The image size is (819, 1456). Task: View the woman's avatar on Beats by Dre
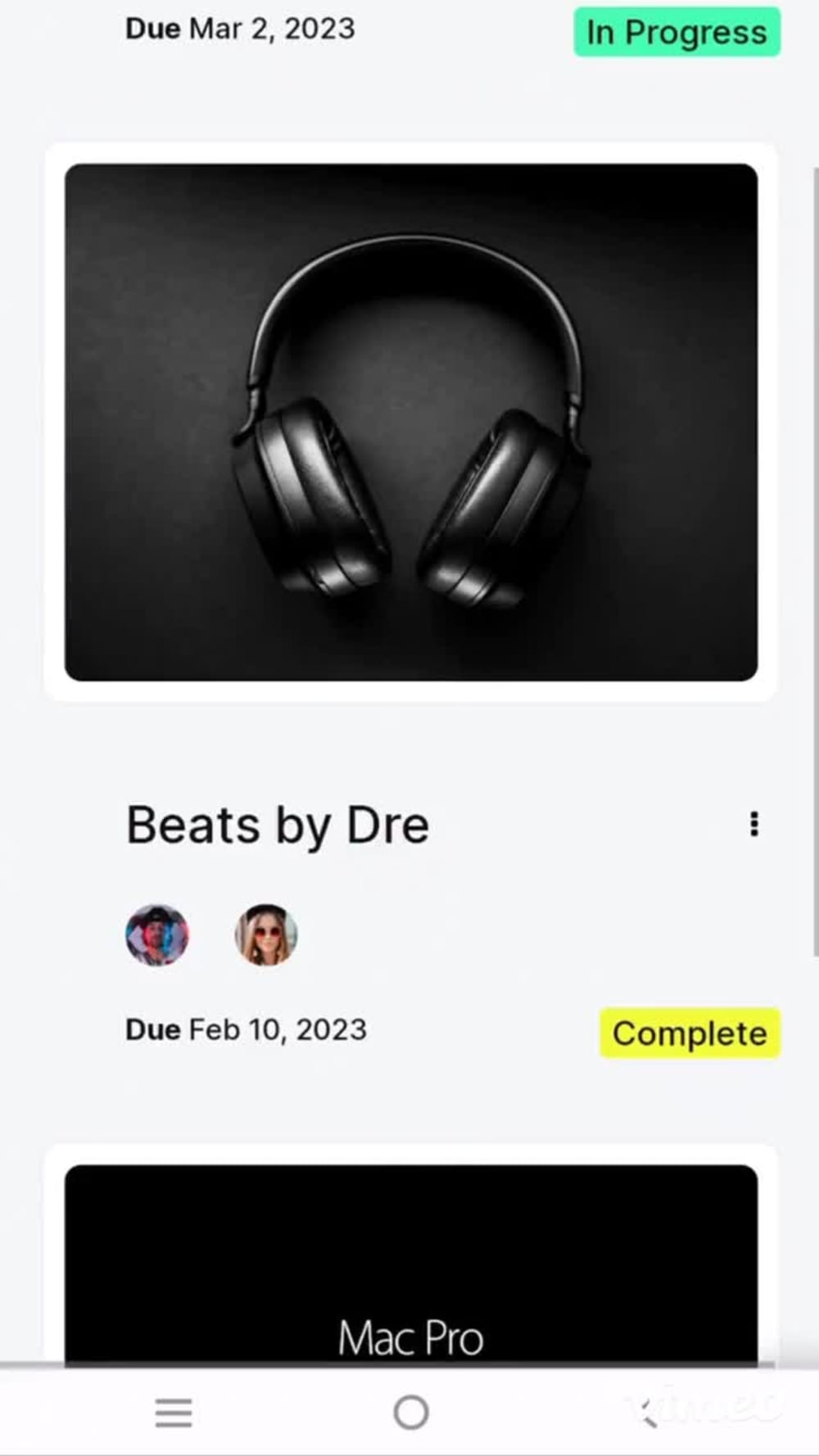coord(266,935)
